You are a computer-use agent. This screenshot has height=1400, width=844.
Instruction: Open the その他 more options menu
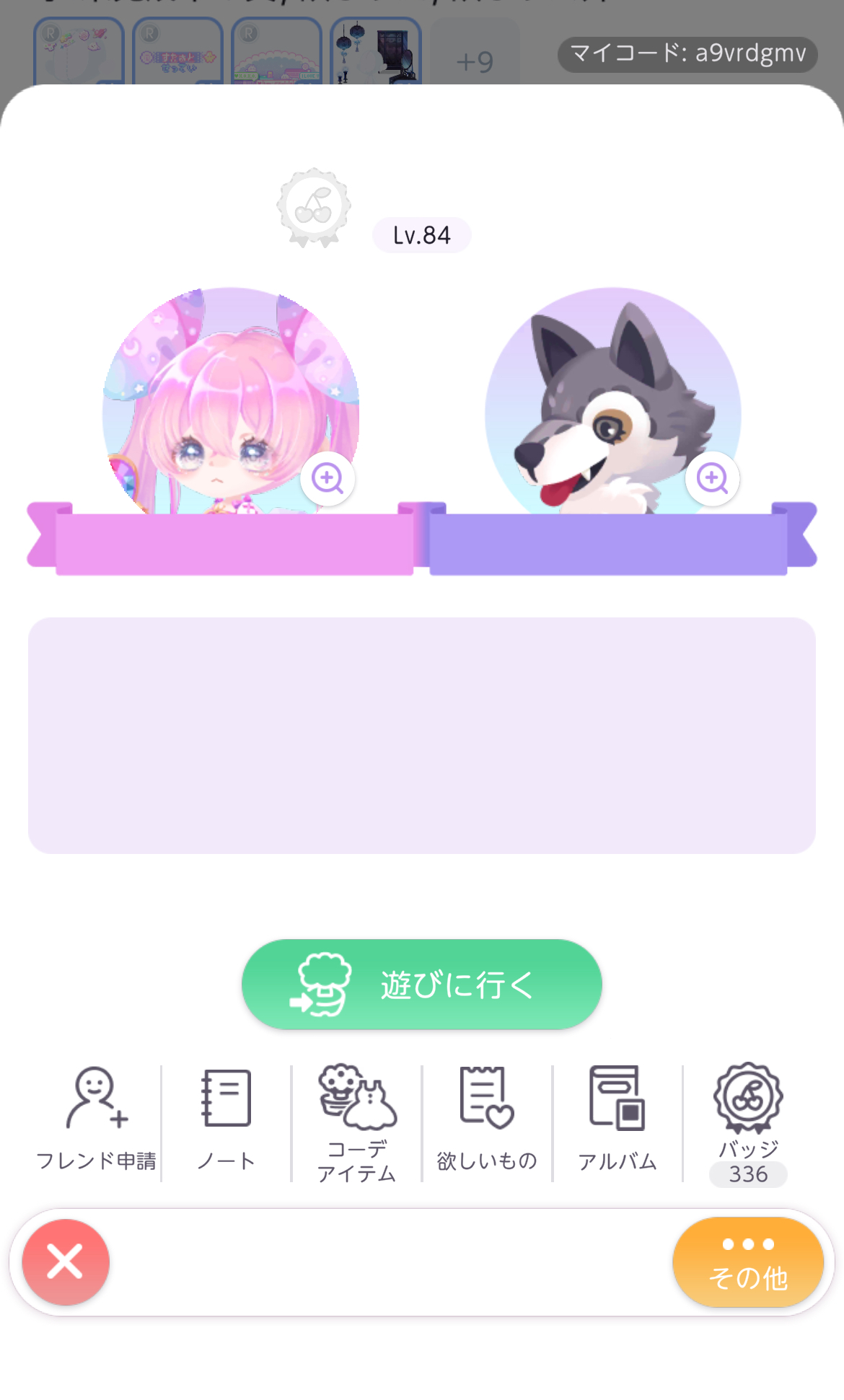pyautogui.click(x=748, y=1262)
